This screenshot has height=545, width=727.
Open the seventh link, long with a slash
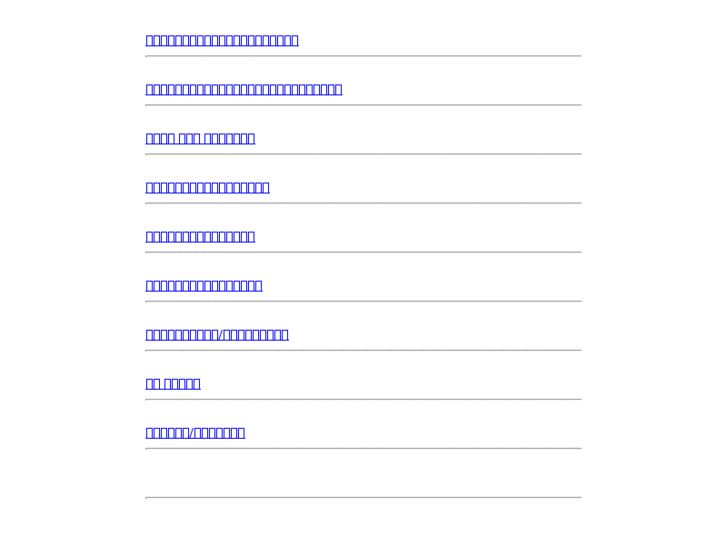click(217, 334)
